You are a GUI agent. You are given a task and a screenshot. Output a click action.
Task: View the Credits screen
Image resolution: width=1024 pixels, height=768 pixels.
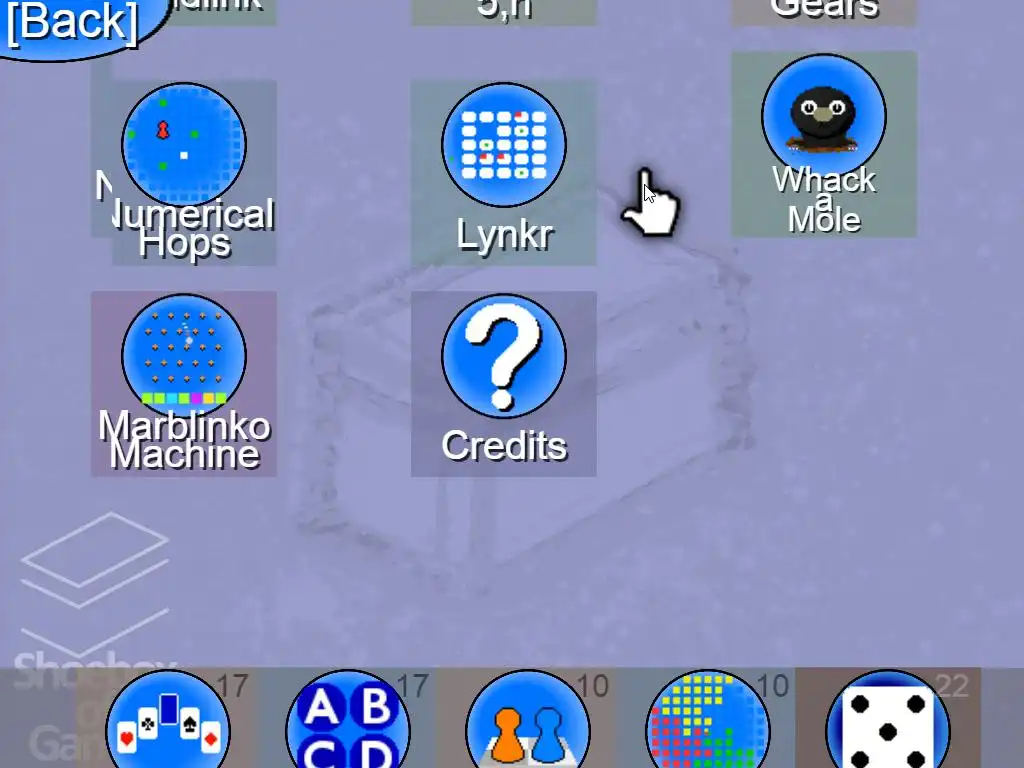(504, 356)
